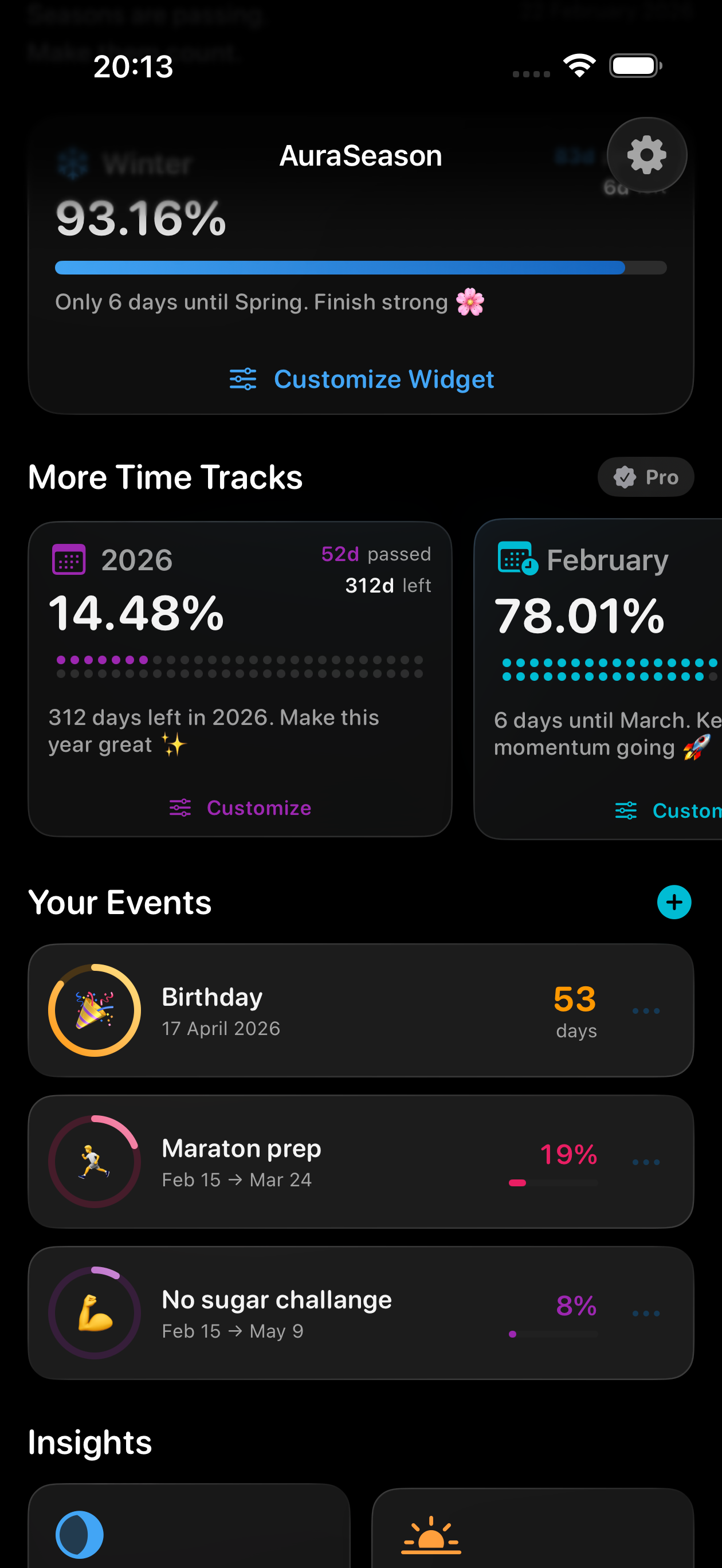The width and height of the screenshot is (722, 1568).
Task: Tap the Winter season progress bar
Action: pyautogui.click(x=360, y=268)
